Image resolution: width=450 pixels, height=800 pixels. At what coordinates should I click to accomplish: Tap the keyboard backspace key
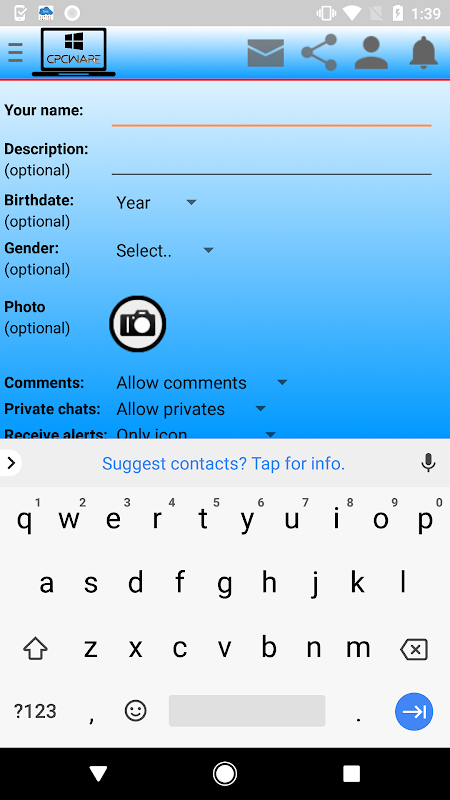point(414,649)
